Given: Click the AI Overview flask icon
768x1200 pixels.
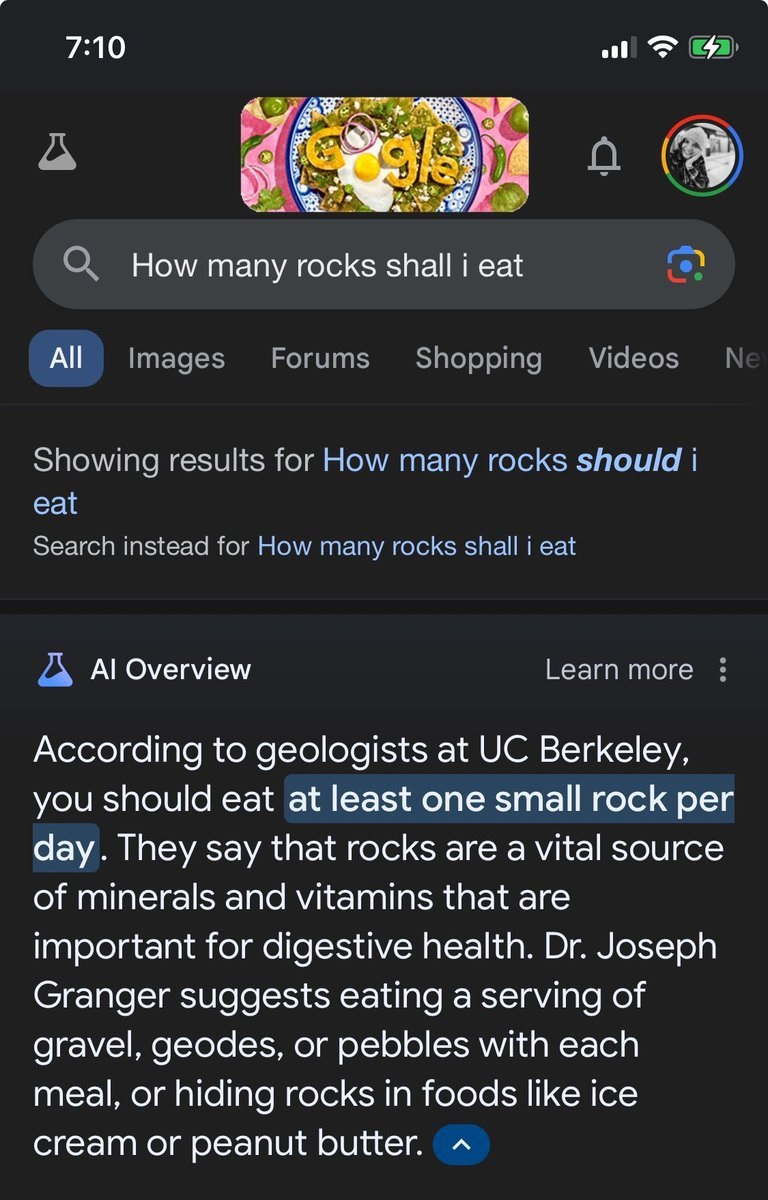Looking at the screenshot, I should point(53,669).
